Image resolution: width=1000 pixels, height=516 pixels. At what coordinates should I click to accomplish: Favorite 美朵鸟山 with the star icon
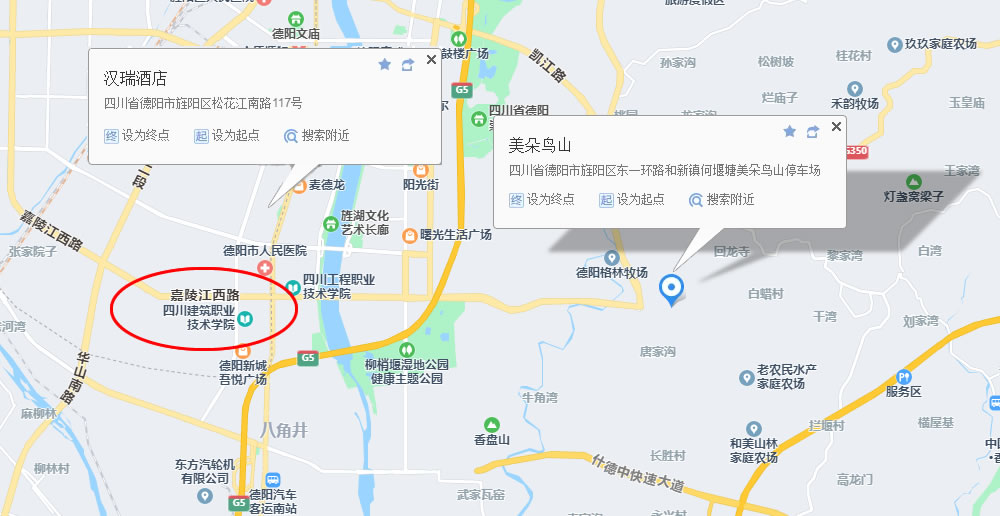[790, 131]
